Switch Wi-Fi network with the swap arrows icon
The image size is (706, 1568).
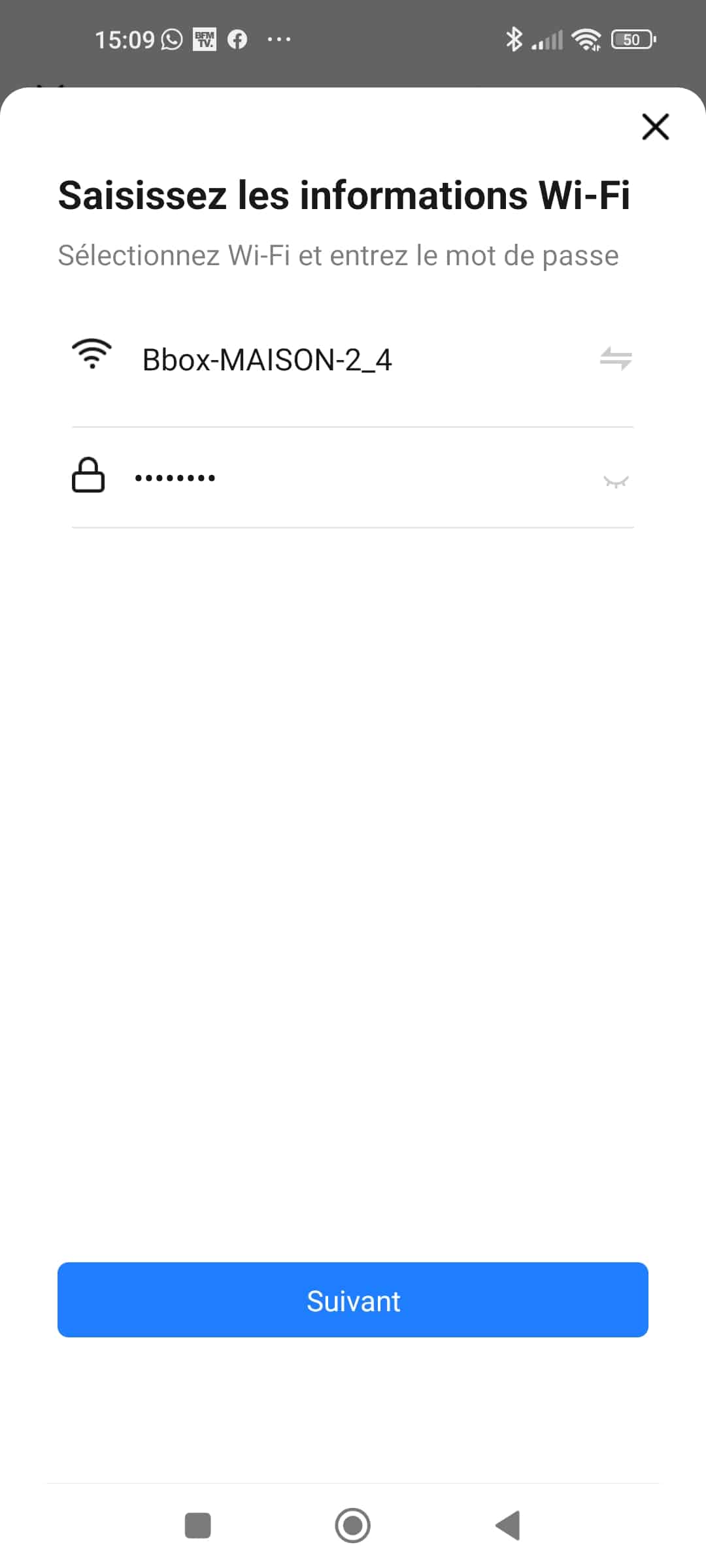(616, 359)
